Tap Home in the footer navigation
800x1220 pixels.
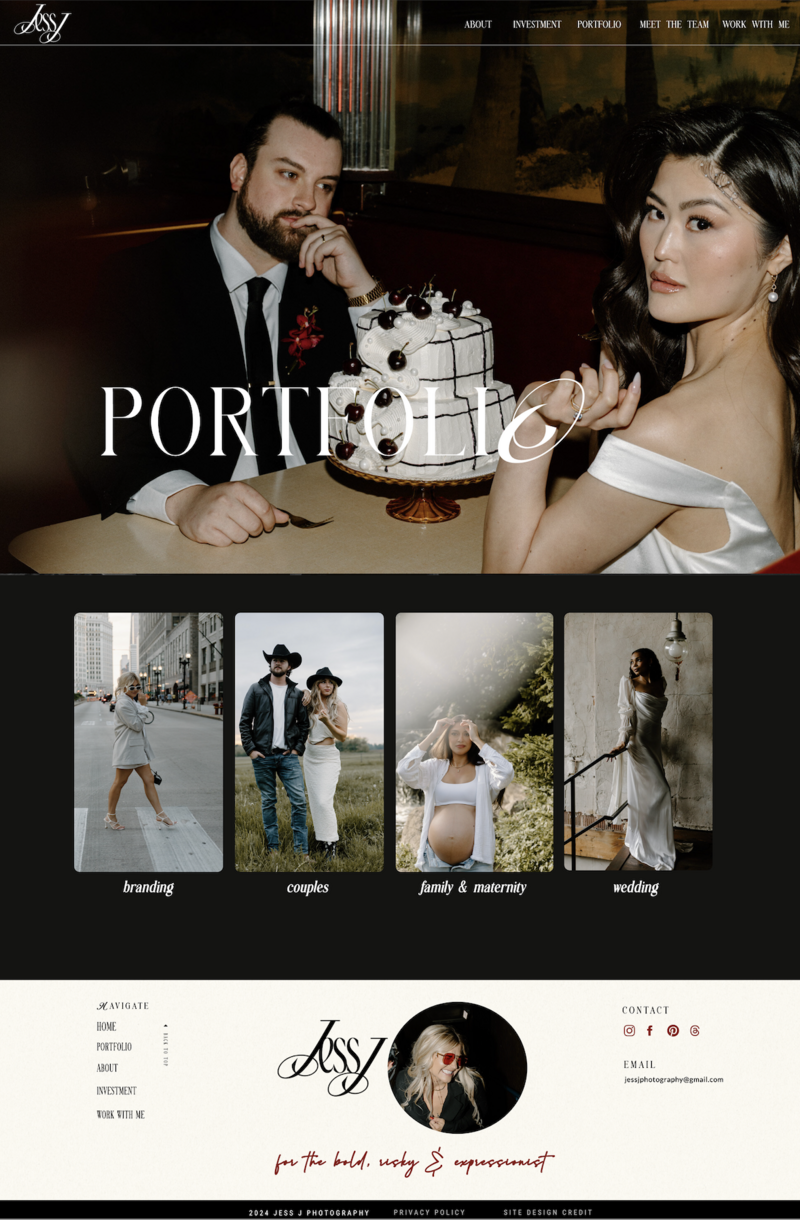[106, 1027]
